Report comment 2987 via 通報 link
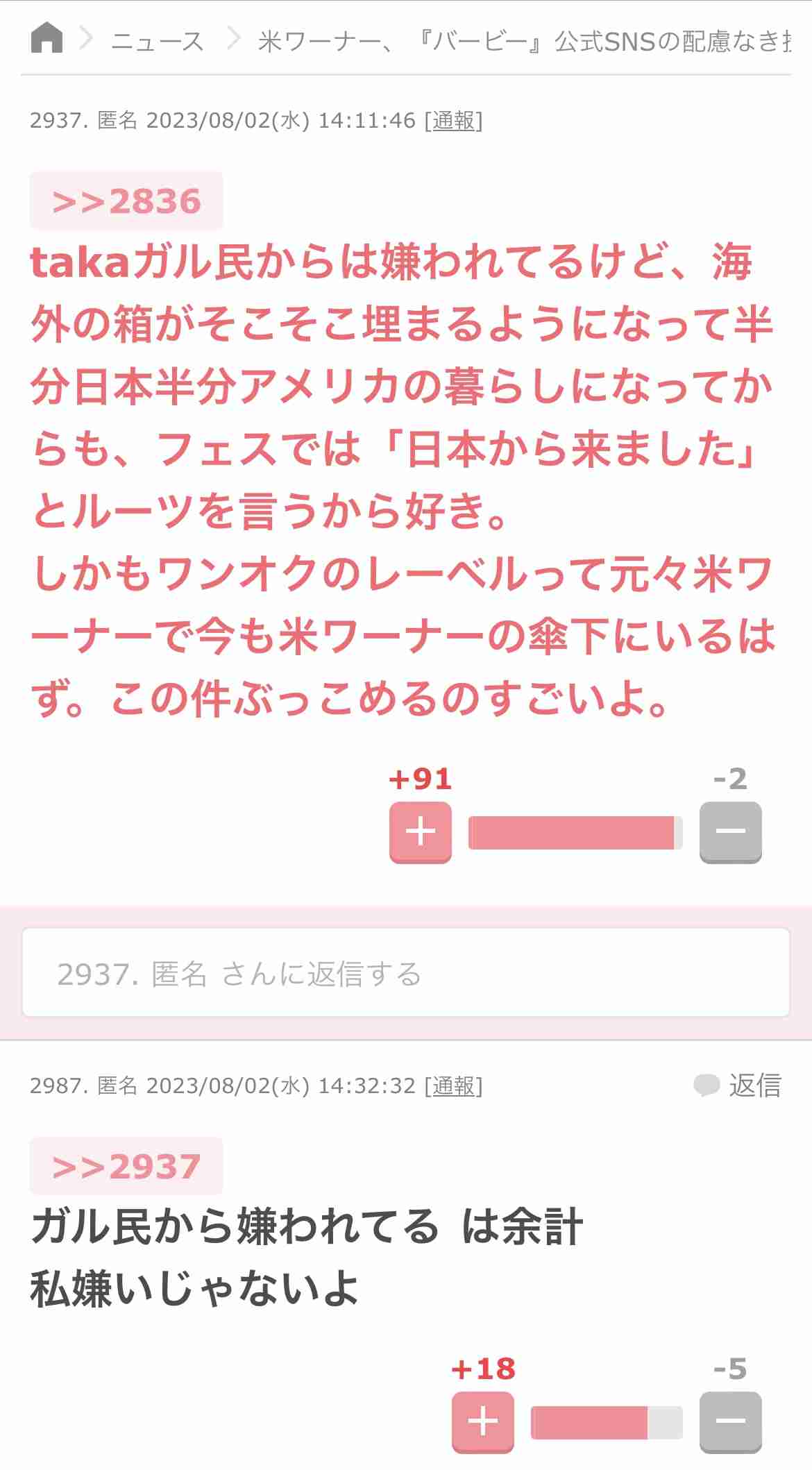 [x=454, y=1085]
